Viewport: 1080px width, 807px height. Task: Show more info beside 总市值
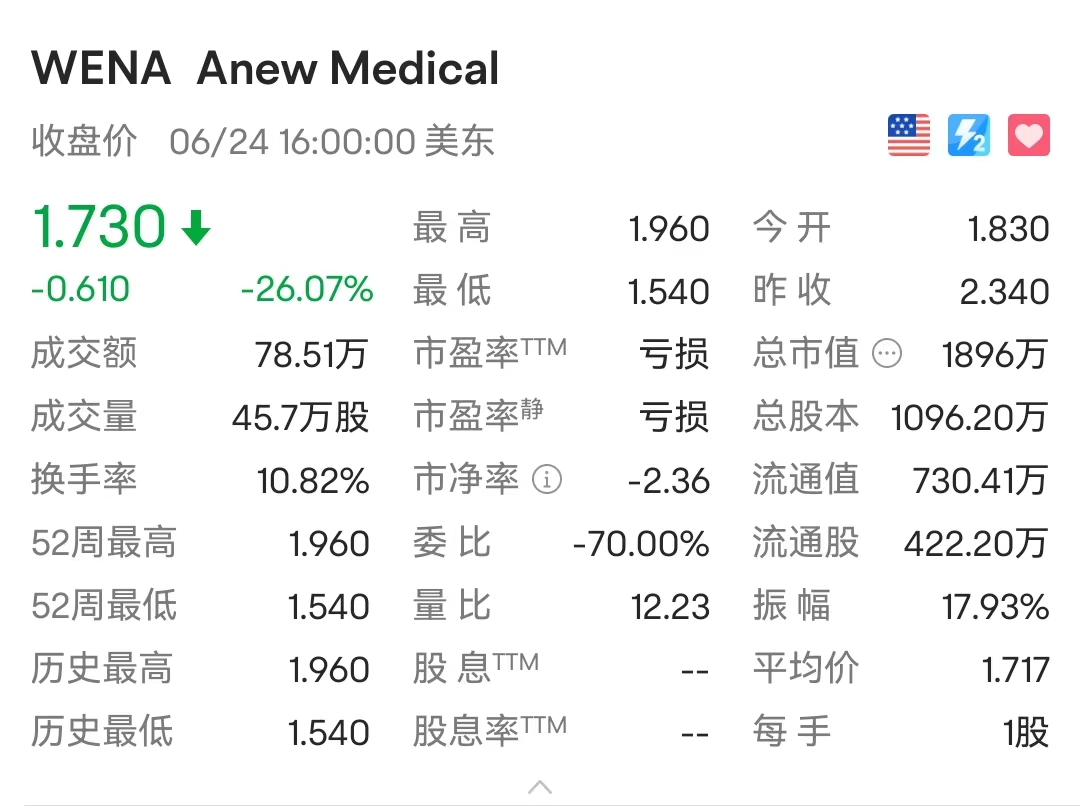pyautogui.click(x=887, y=354)
